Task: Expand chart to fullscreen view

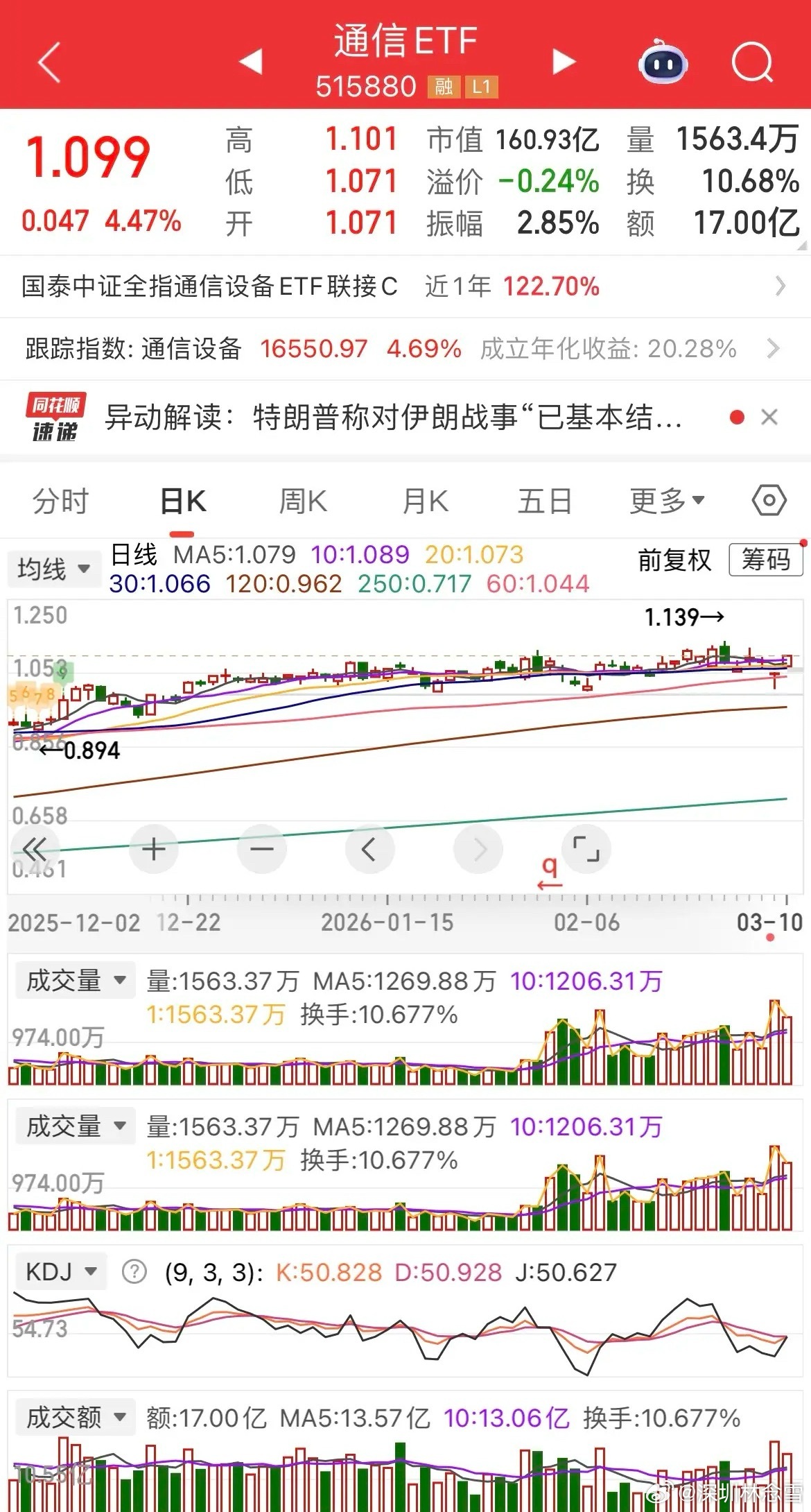Action: coord(586,848)
